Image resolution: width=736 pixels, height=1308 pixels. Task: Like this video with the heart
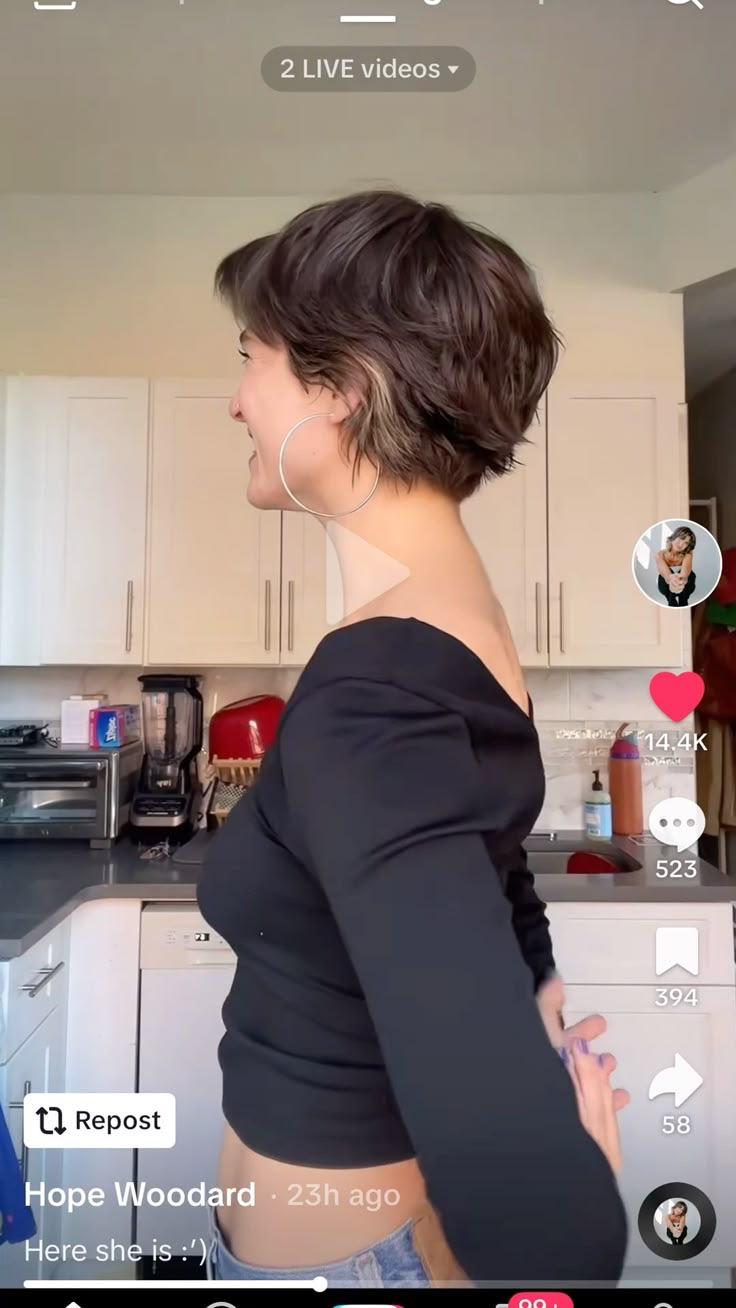point(676,696)
